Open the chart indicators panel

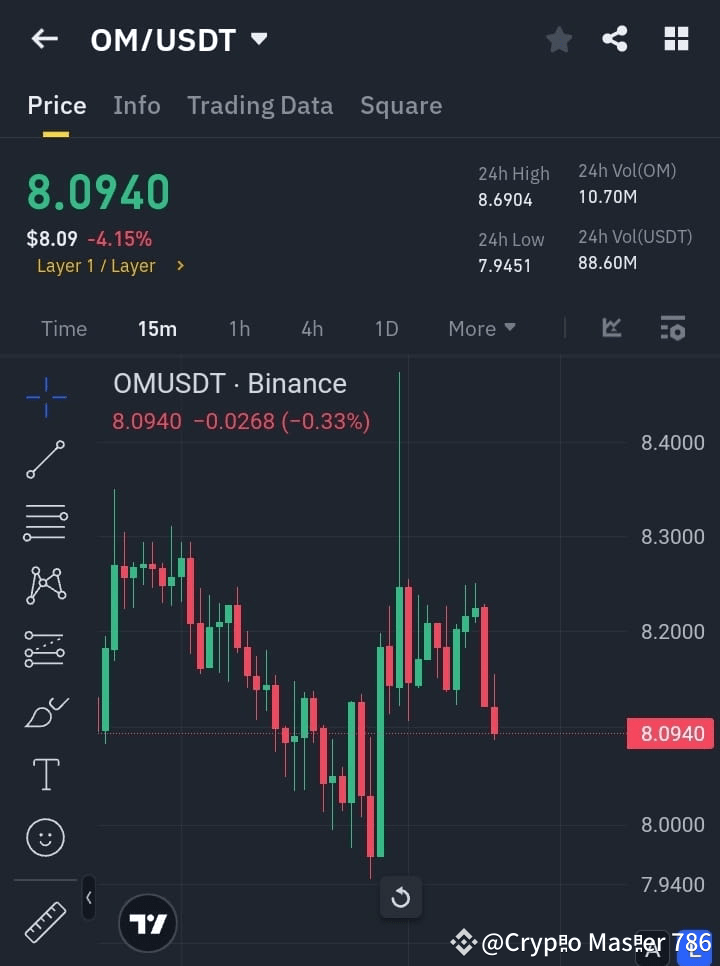click(x=611, y=328)
